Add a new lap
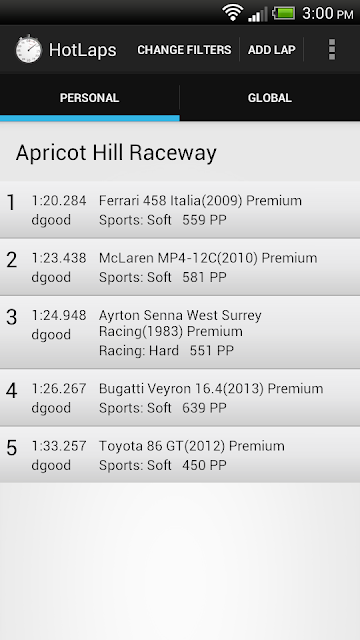 [271, 50]
